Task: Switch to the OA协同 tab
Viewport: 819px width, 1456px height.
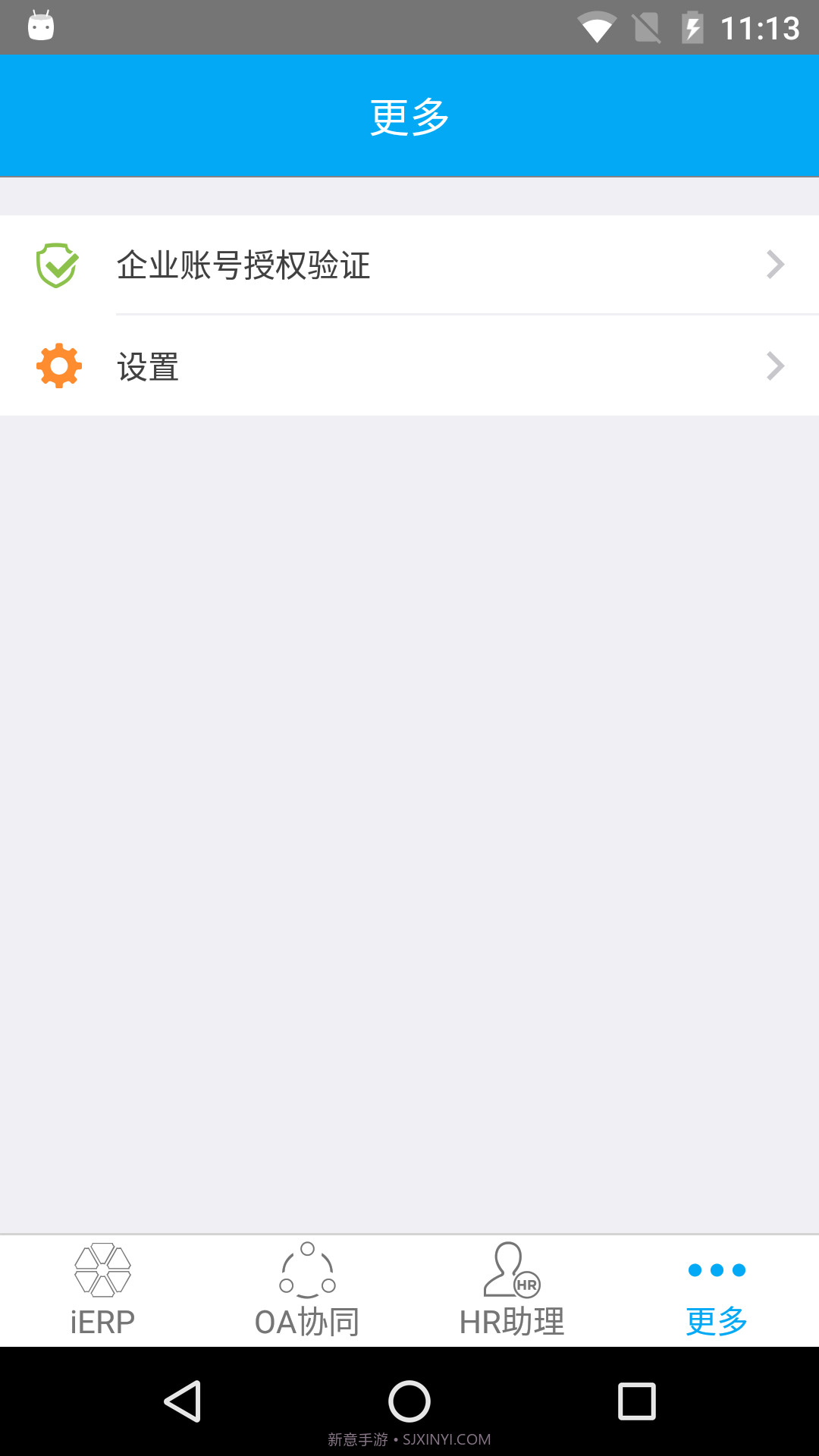Action: 307,1291
